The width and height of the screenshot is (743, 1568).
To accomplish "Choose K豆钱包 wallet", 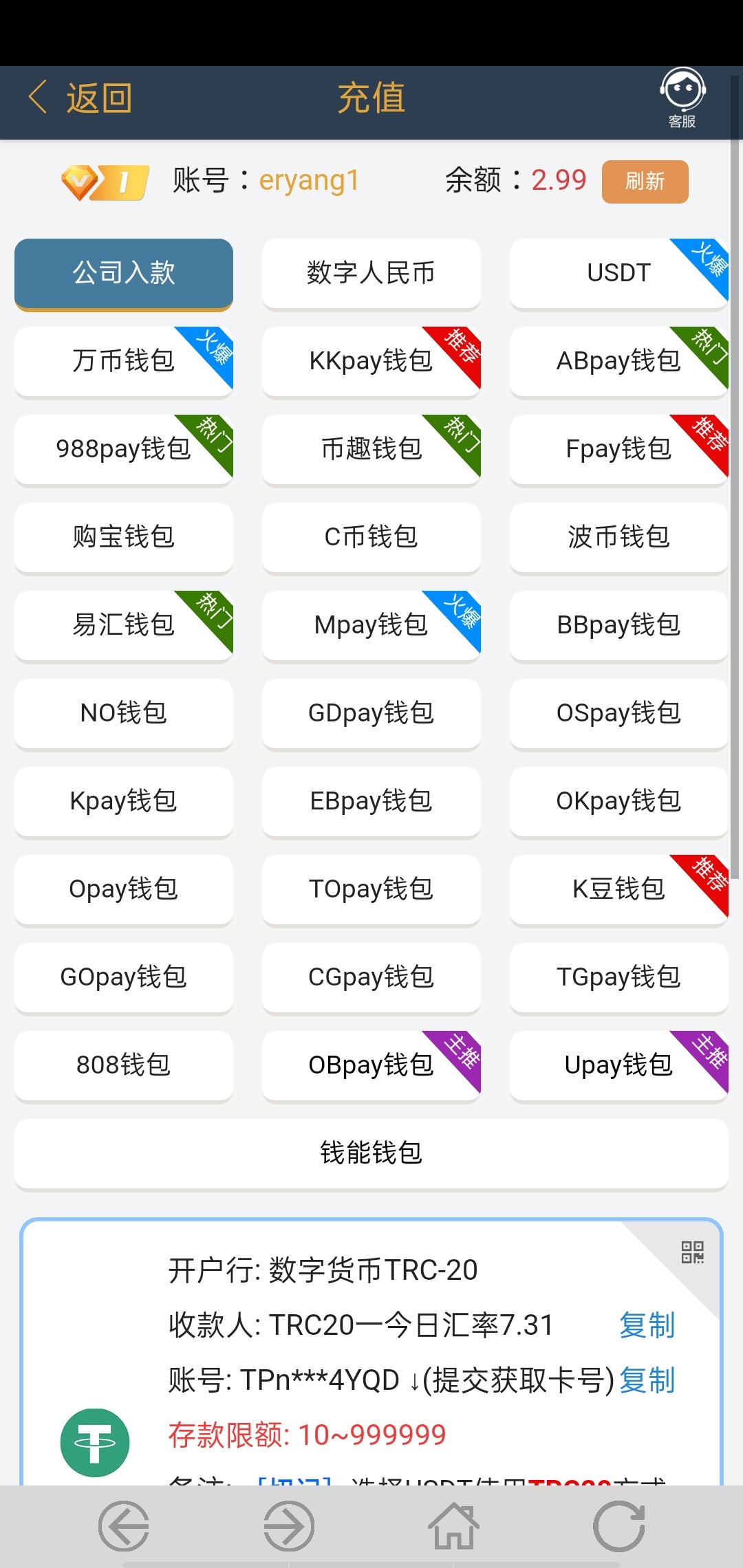I will [618, 889].
